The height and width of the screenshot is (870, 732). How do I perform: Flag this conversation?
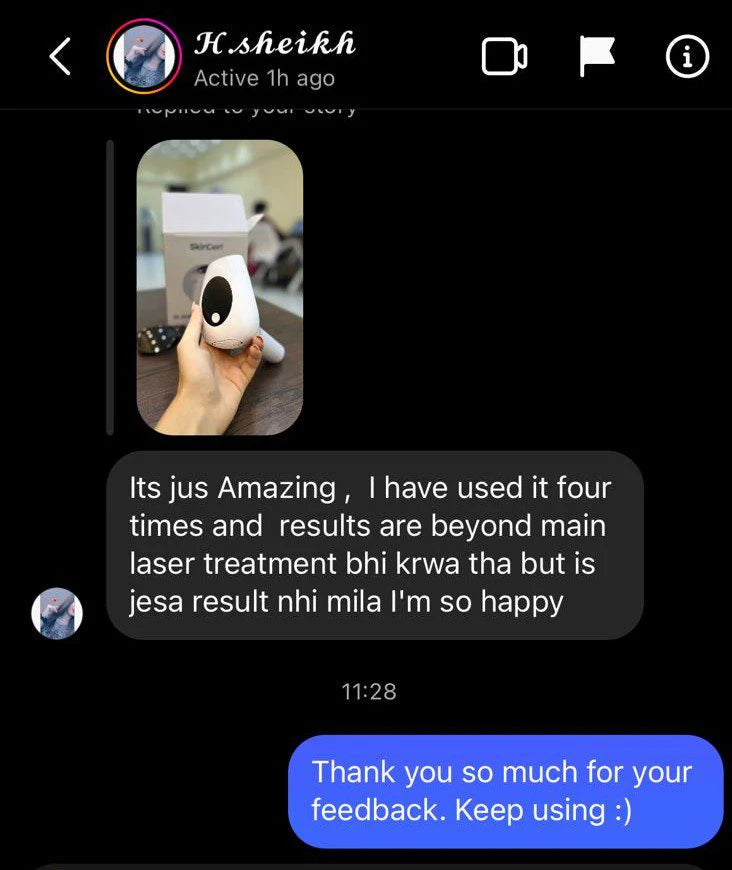[x=599, y=58]
